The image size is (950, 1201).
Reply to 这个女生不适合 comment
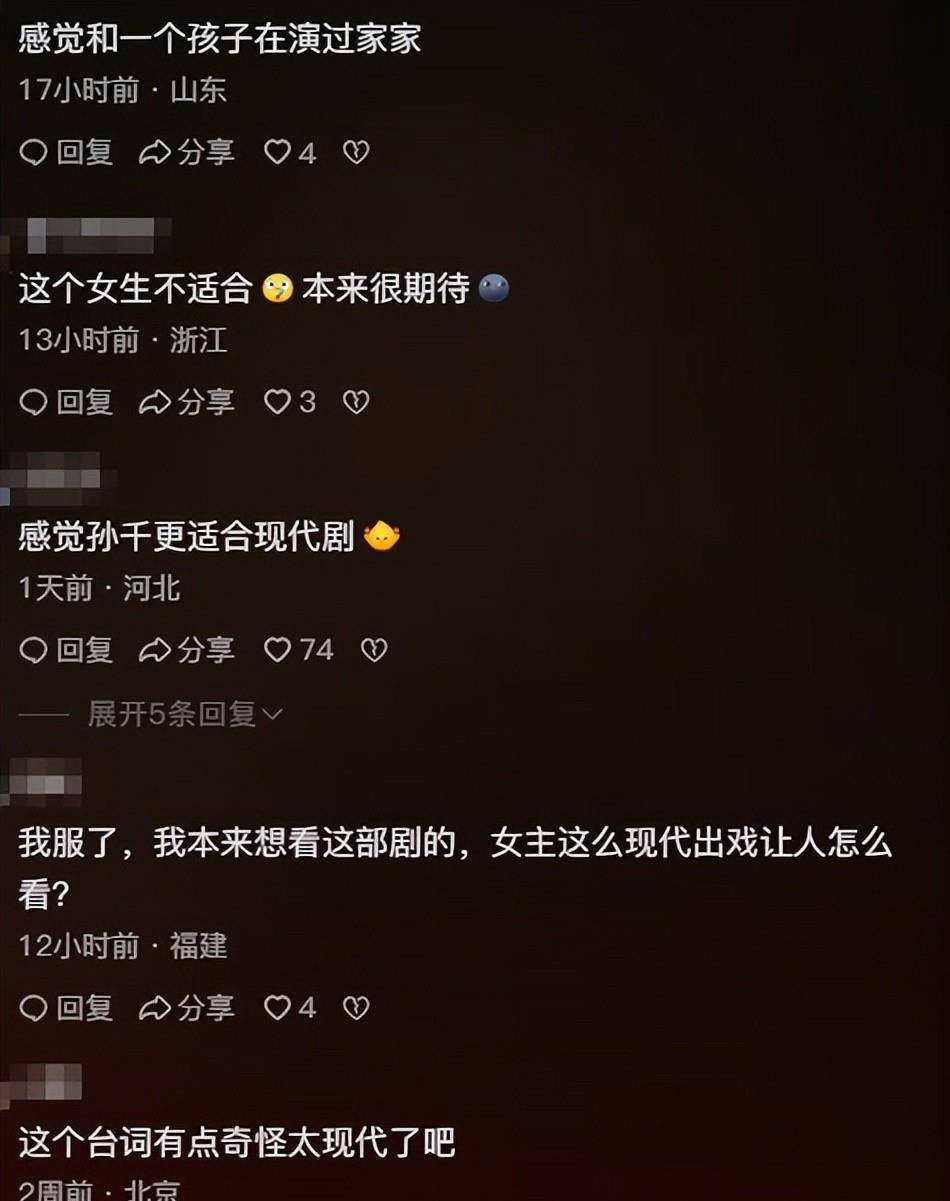(66, 402)
